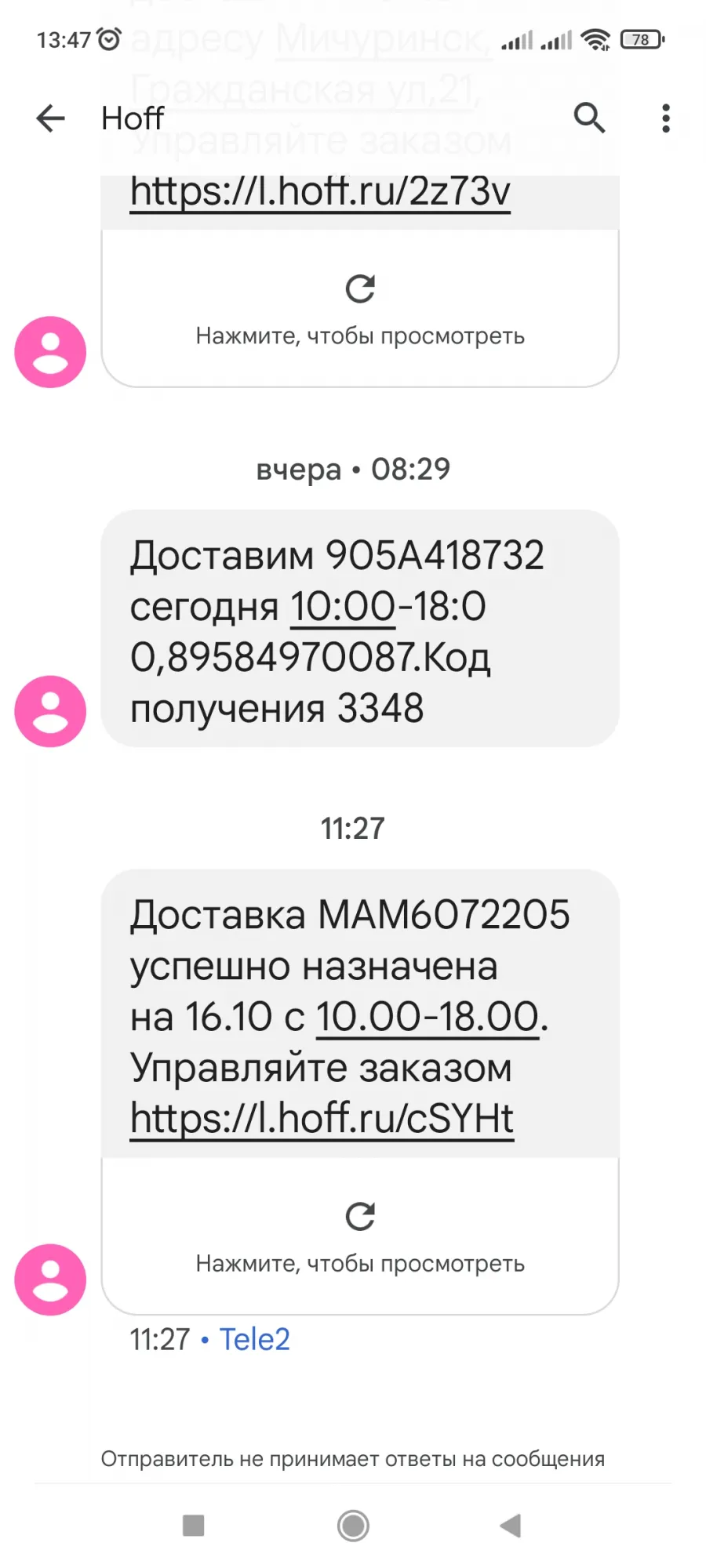Open sender avatar beside the 3348 code message
Viewport: 706px width, 1568px height.
[x=50, y=711]
